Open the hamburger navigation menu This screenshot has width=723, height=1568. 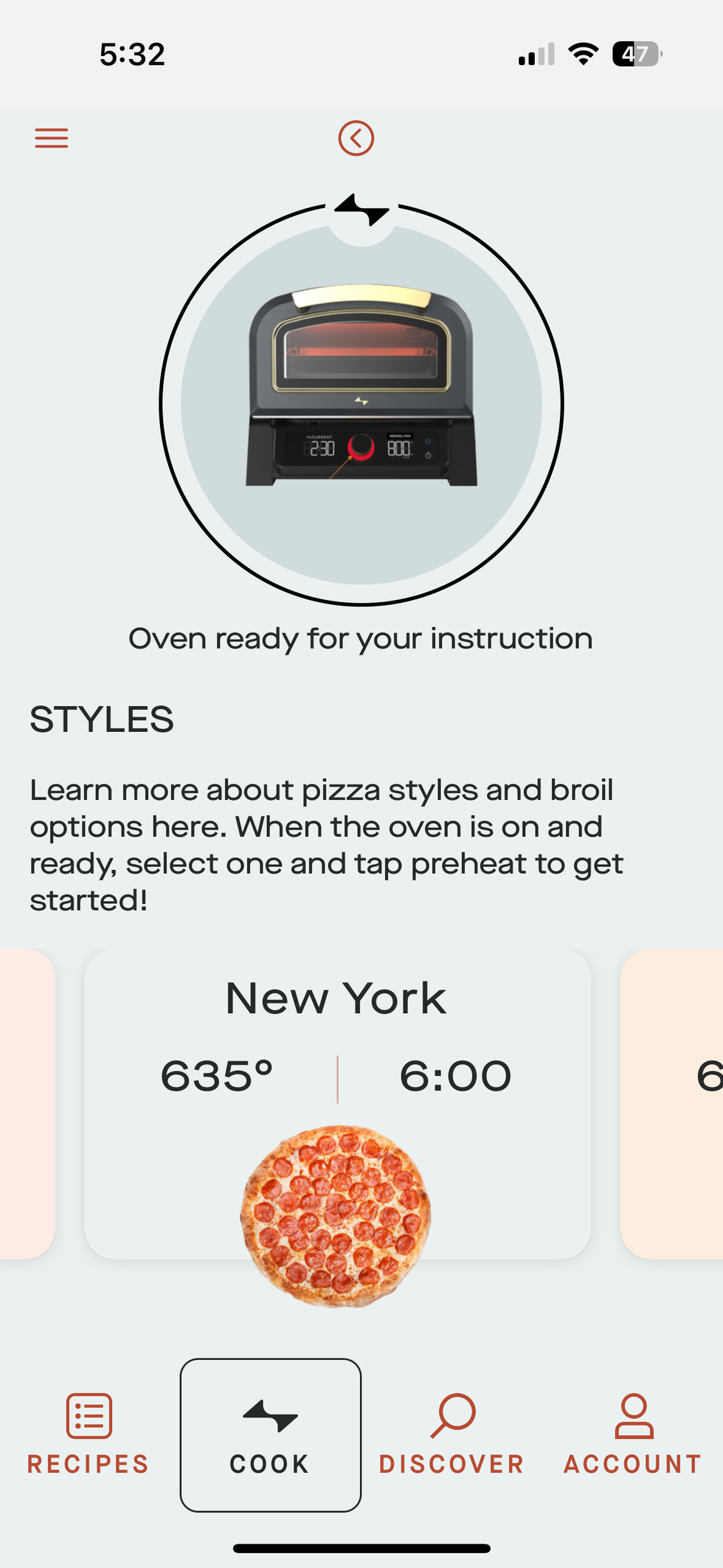(x=51, y=138)
